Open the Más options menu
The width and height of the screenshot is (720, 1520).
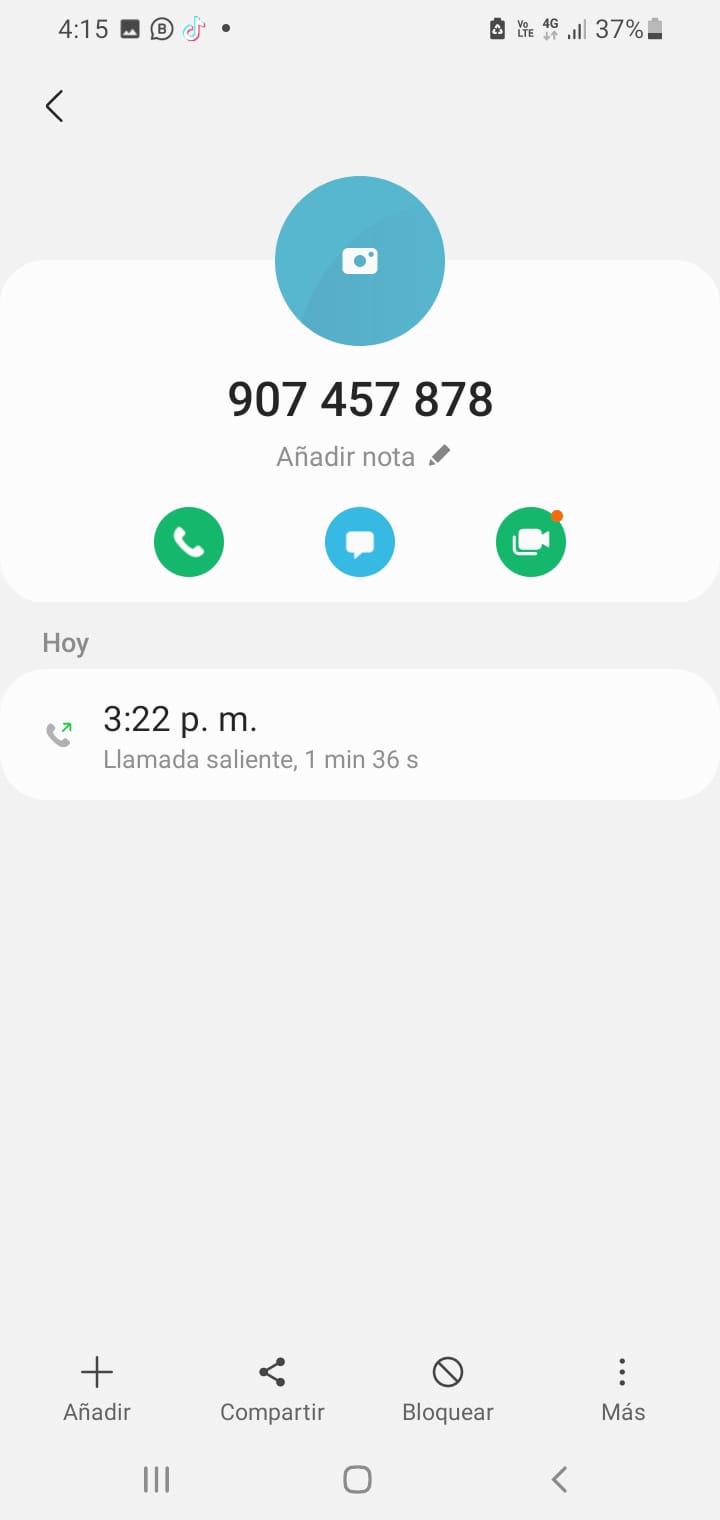tap(622, 1388)
